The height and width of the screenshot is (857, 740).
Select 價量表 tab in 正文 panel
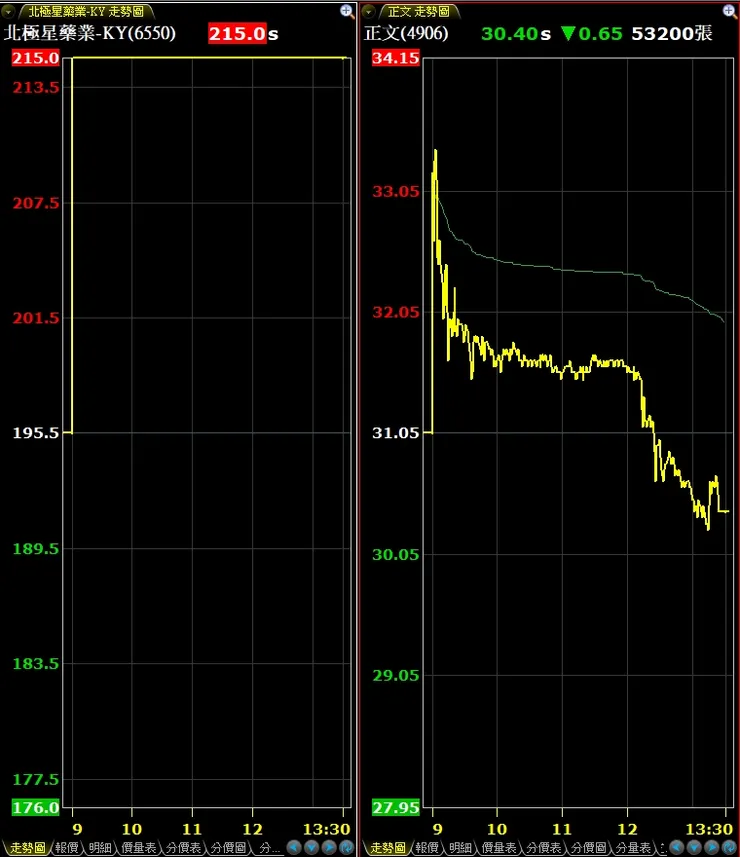click(x=498, y=848)
